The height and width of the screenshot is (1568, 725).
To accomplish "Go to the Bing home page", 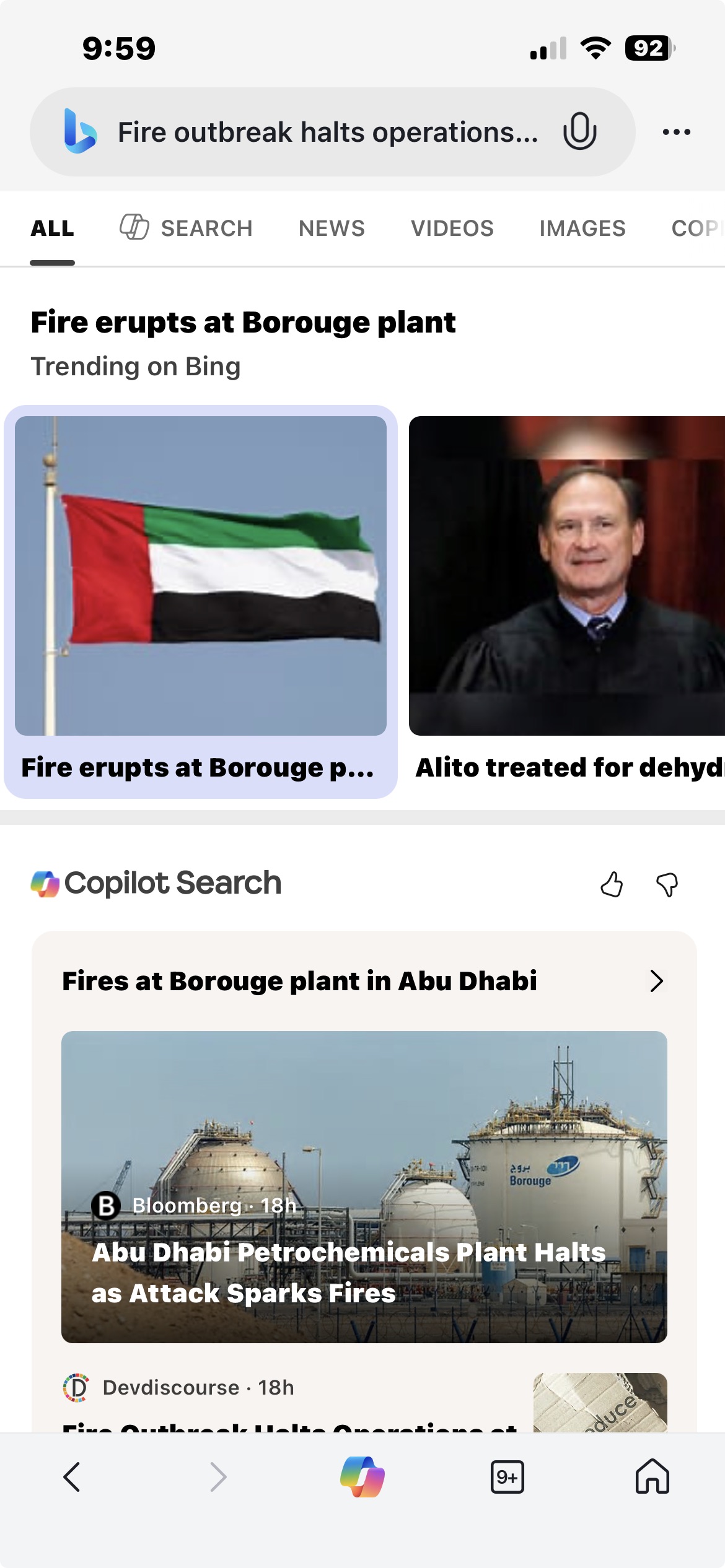I will [x=652, y=1477].
